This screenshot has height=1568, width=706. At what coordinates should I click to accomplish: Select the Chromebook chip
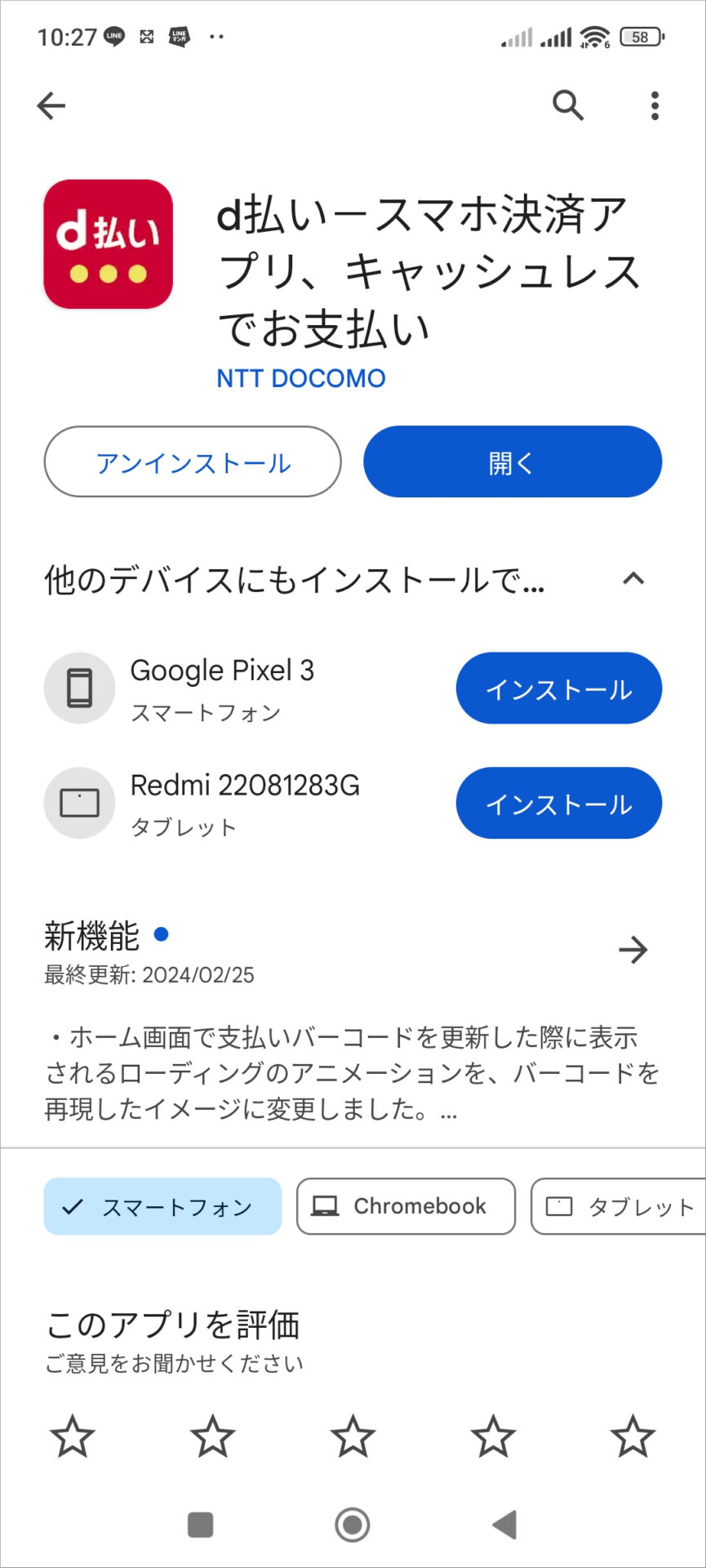[406, 1206]
